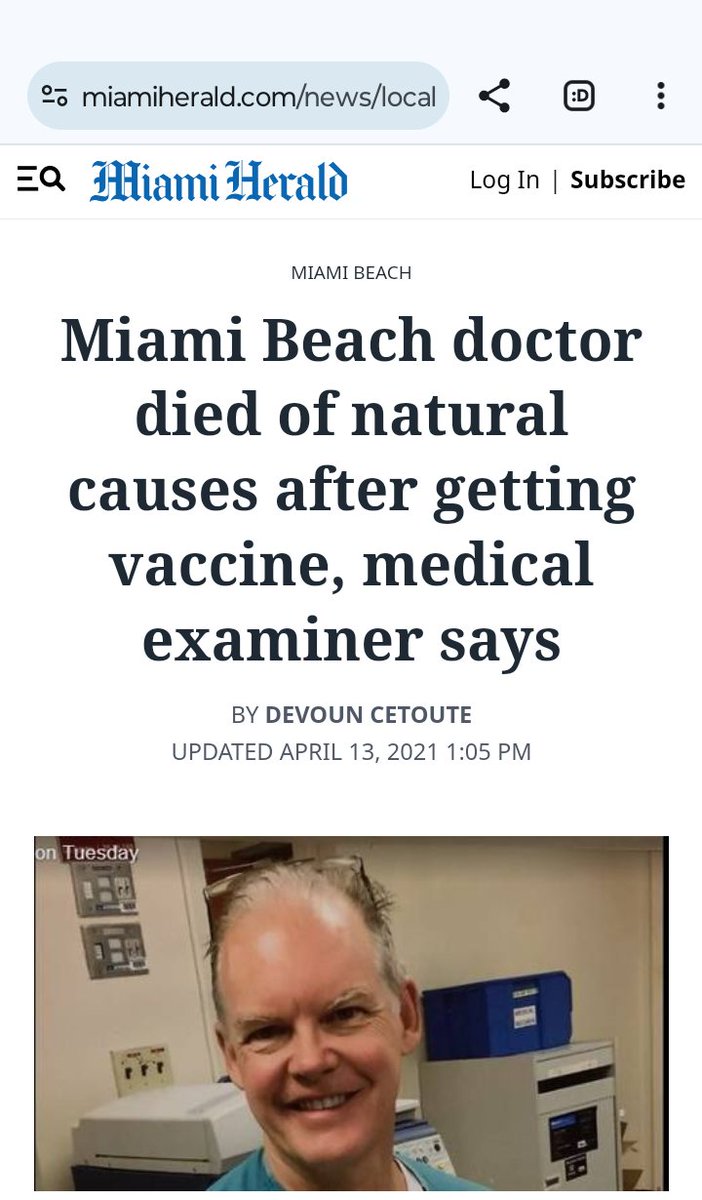The image size is (702, 1200).
Task: Tap the miamiherald.com address bar
Action: pyautogui.click(x=258, y=97)
